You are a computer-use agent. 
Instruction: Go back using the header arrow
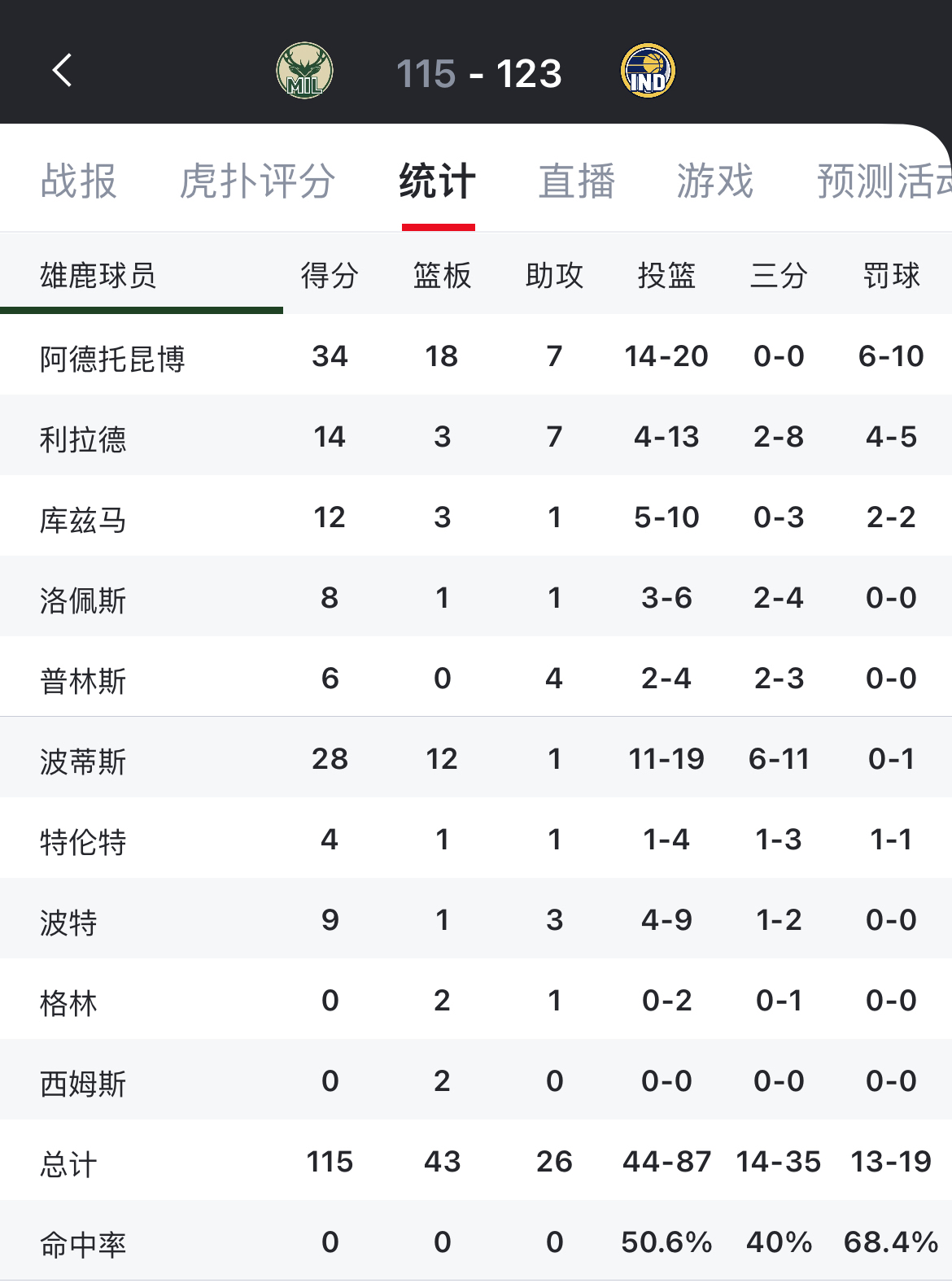click(x=63, y=71)
